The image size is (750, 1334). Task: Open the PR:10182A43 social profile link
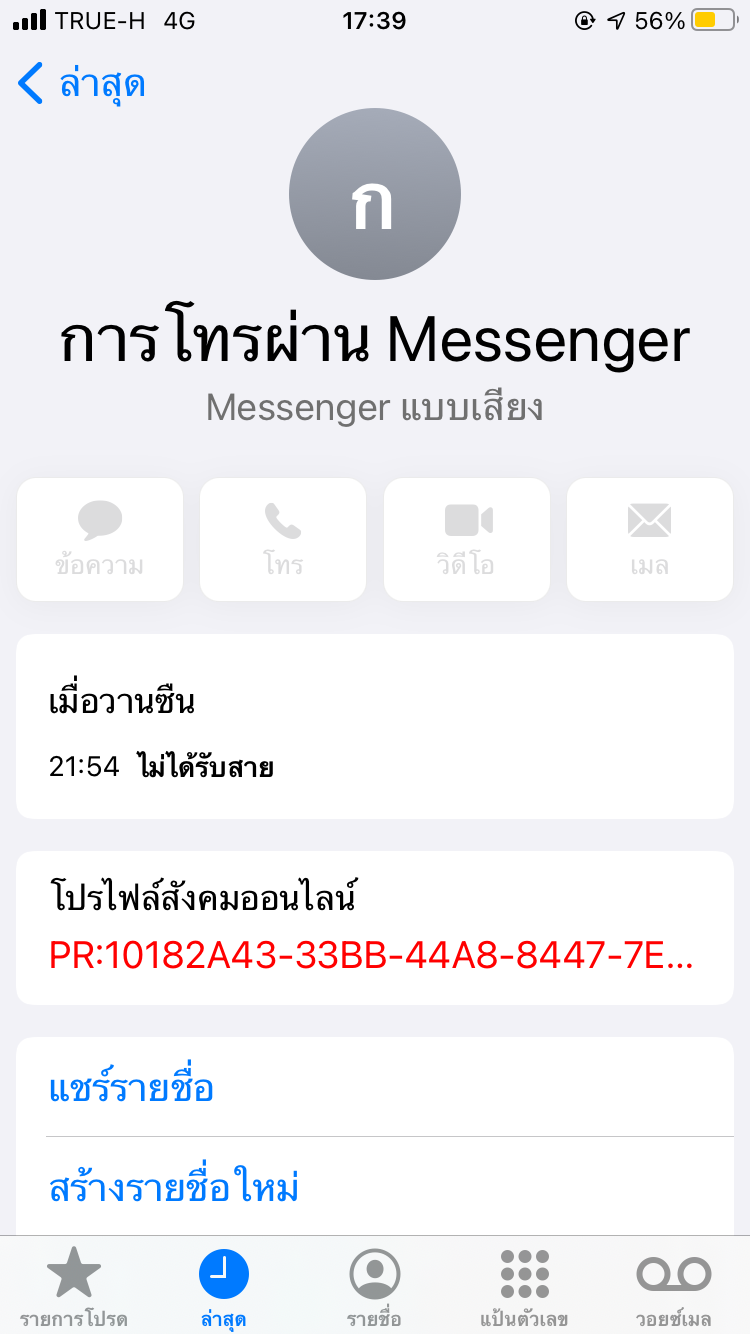[x=371, y=956]
